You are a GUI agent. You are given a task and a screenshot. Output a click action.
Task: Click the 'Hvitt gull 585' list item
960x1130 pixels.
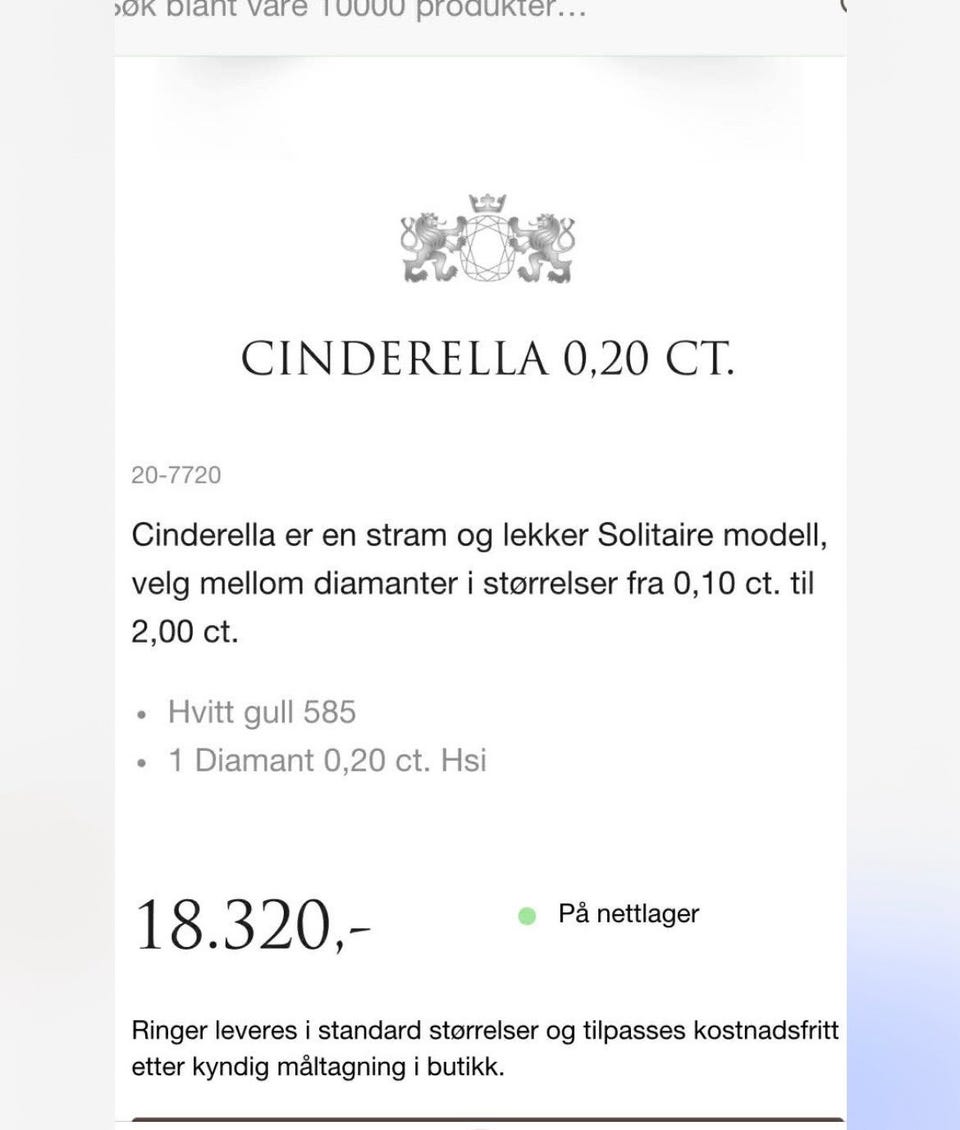pyautogui.click(x=262, y=712)
